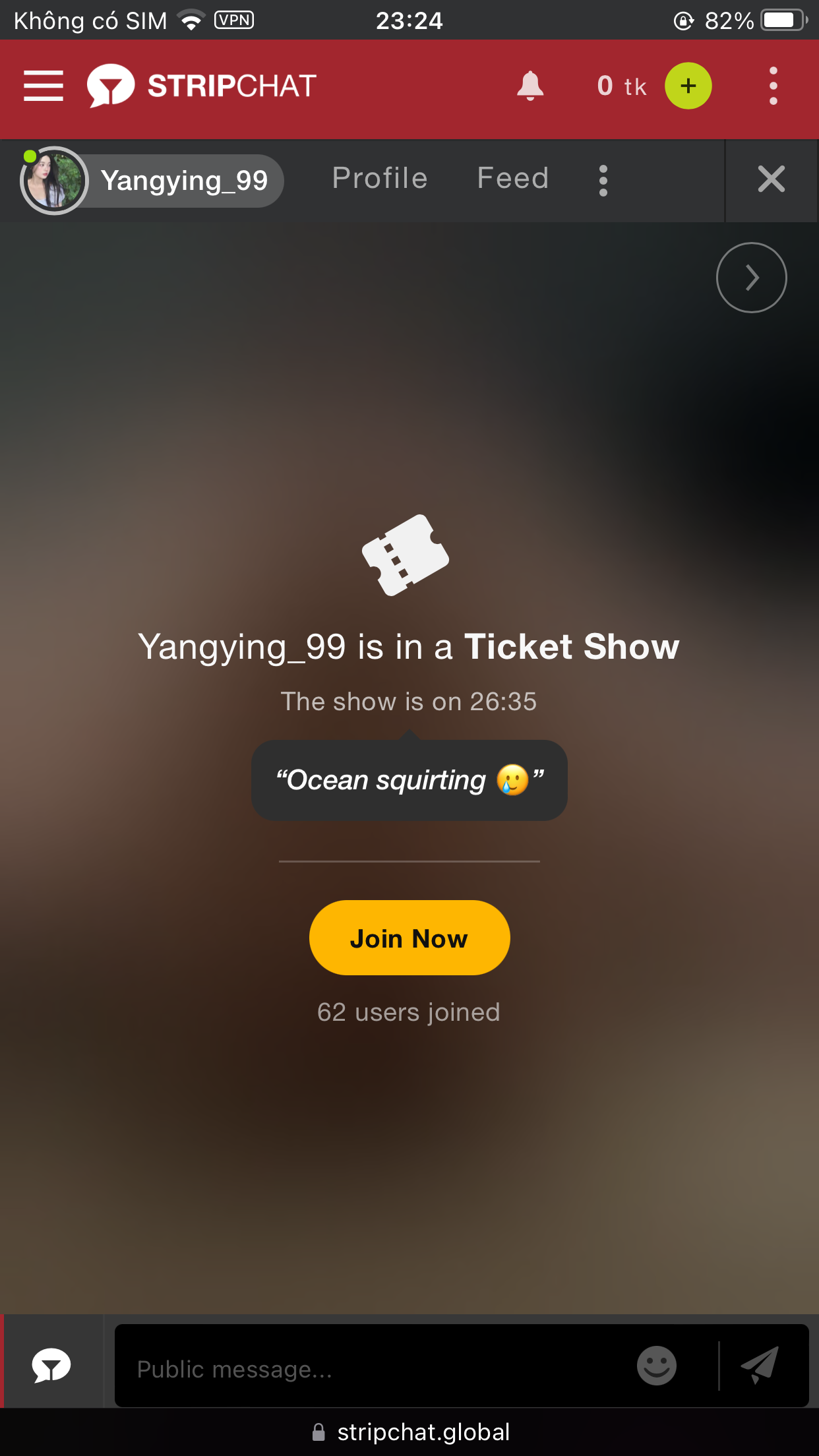Switch to the Profile tab
This screenshot has height=1456, width=819.
coord(380,179)
